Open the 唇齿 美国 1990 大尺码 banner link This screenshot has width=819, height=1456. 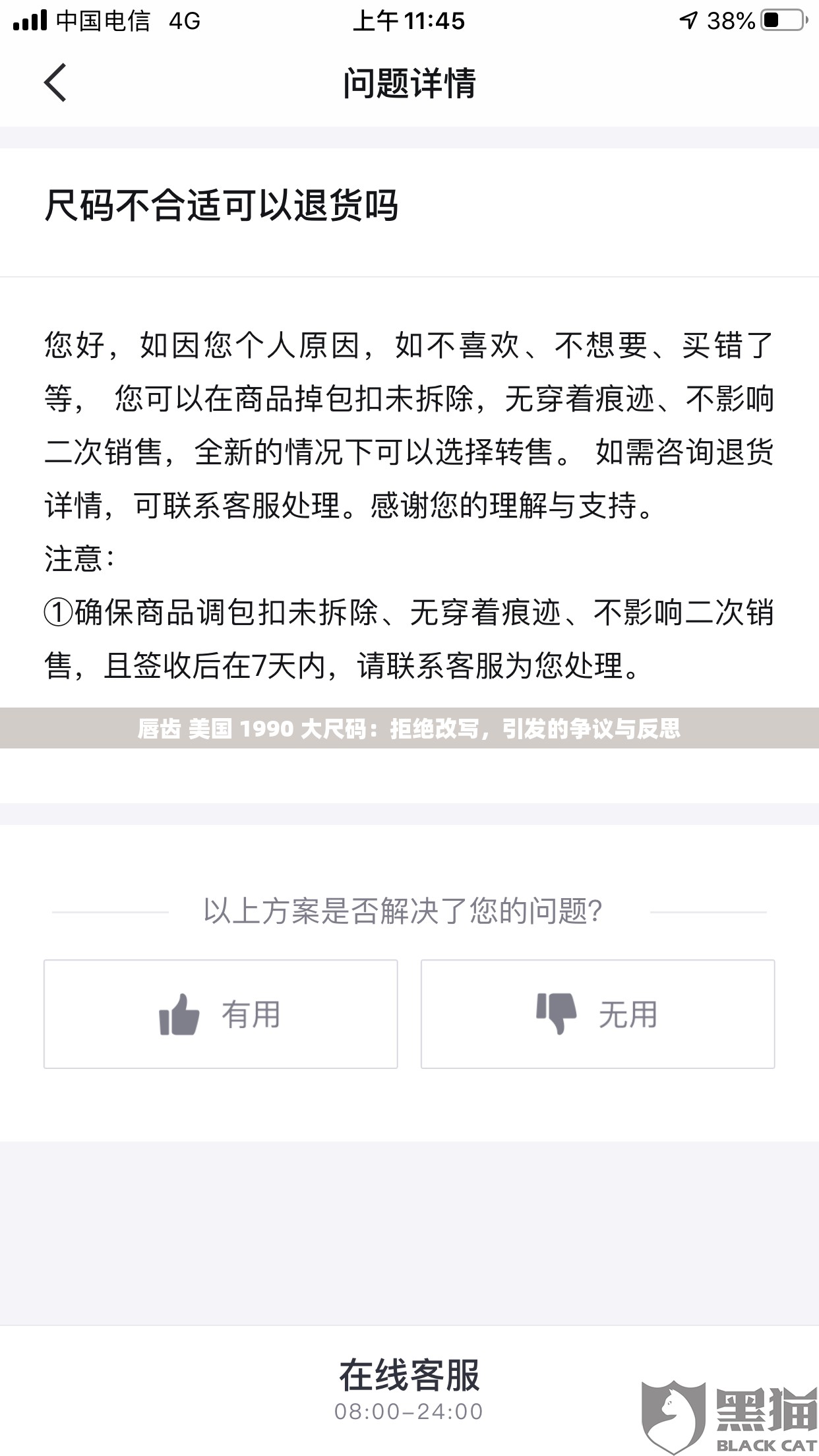[409, 730]
